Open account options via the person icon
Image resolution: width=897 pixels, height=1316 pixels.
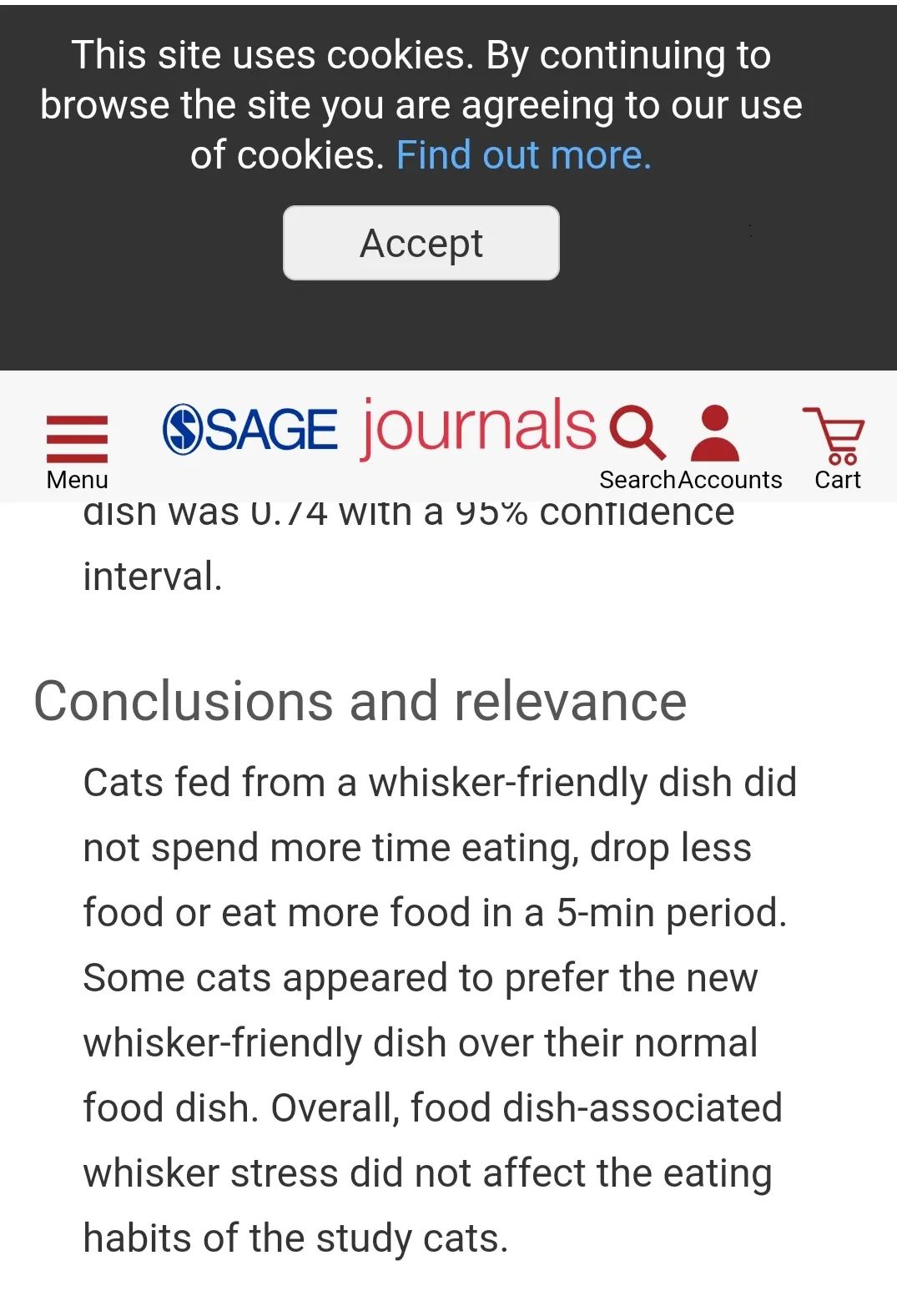click(x=714, y=431)
